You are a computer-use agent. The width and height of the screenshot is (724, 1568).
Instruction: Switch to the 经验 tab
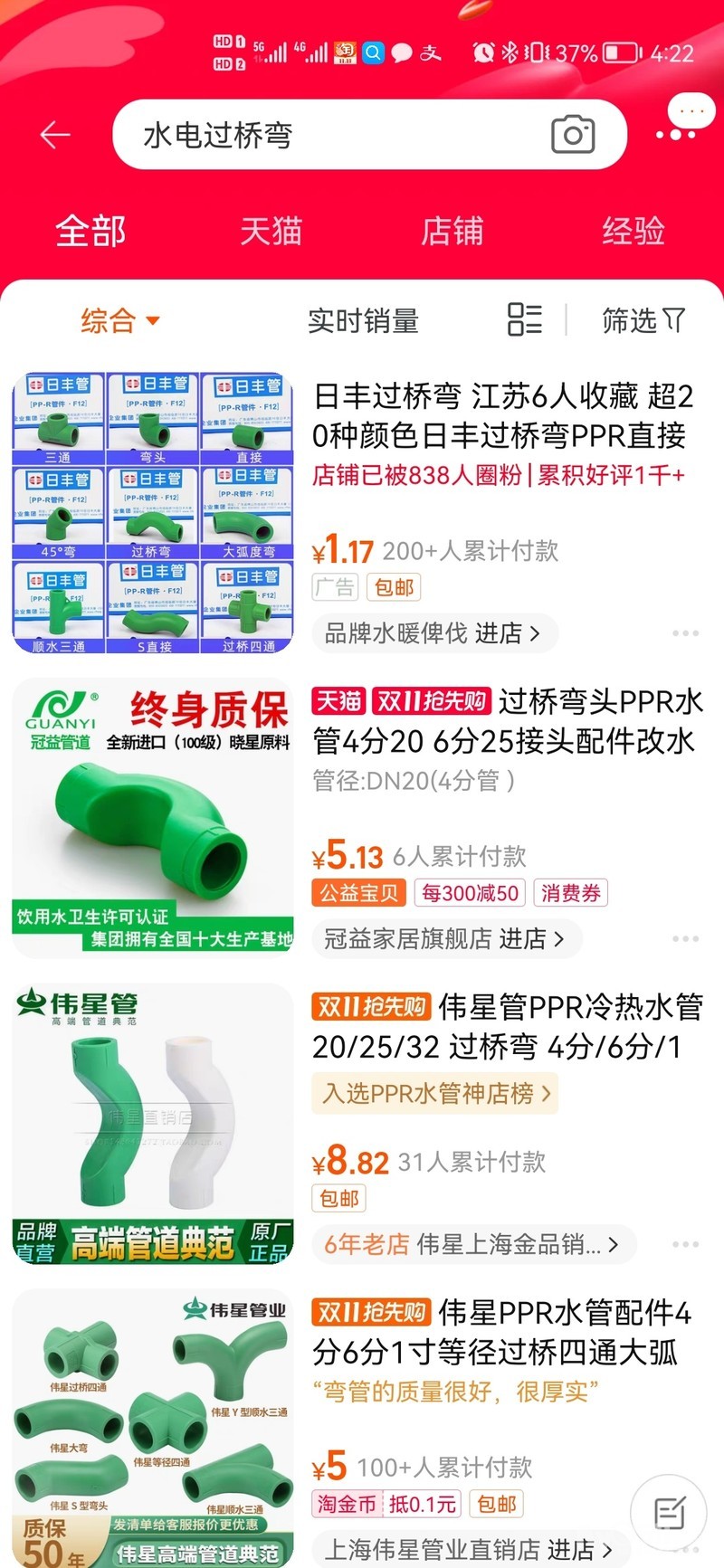633,232
